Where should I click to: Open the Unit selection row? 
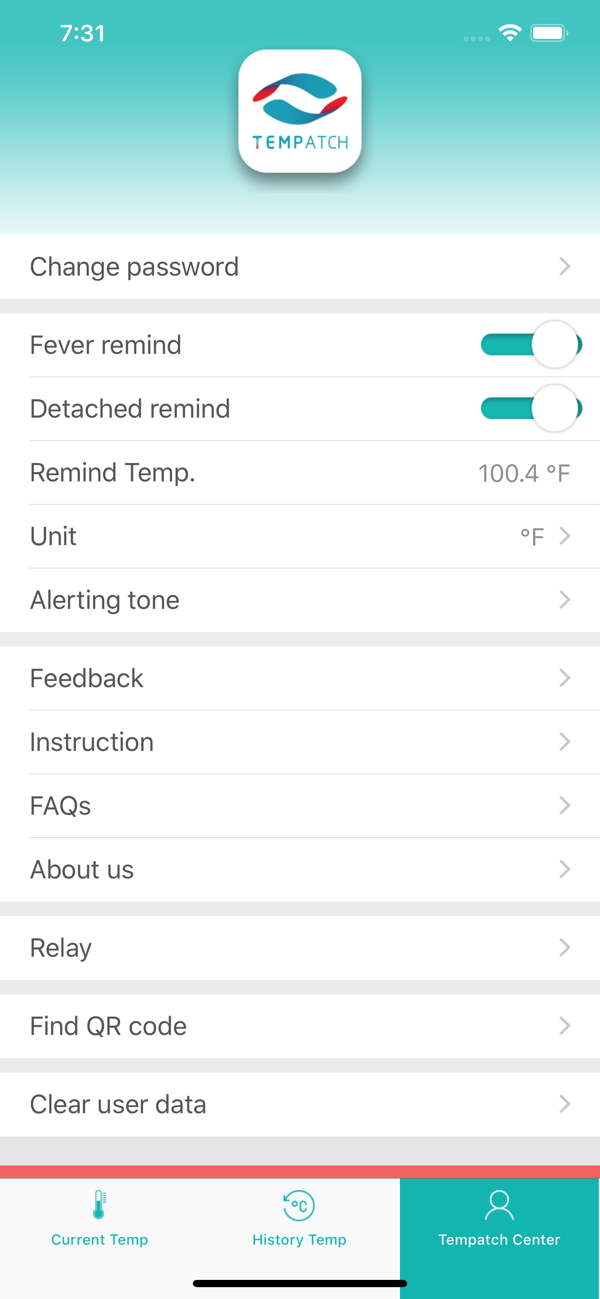click(300, 537)
